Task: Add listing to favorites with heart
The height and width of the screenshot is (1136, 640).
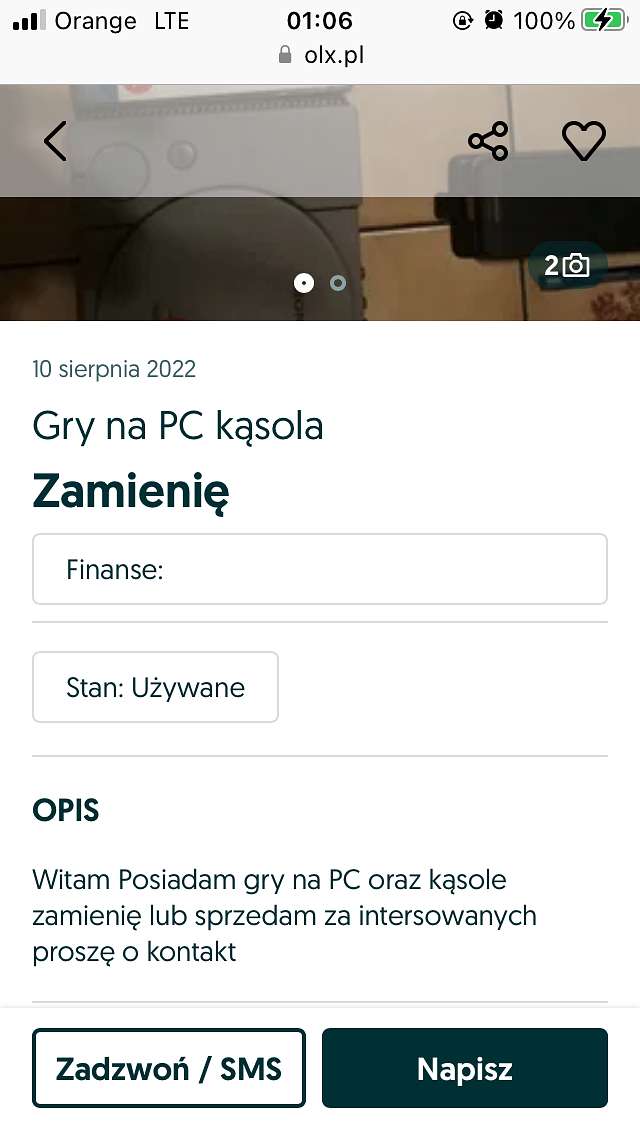Action: tap(584, 141)
